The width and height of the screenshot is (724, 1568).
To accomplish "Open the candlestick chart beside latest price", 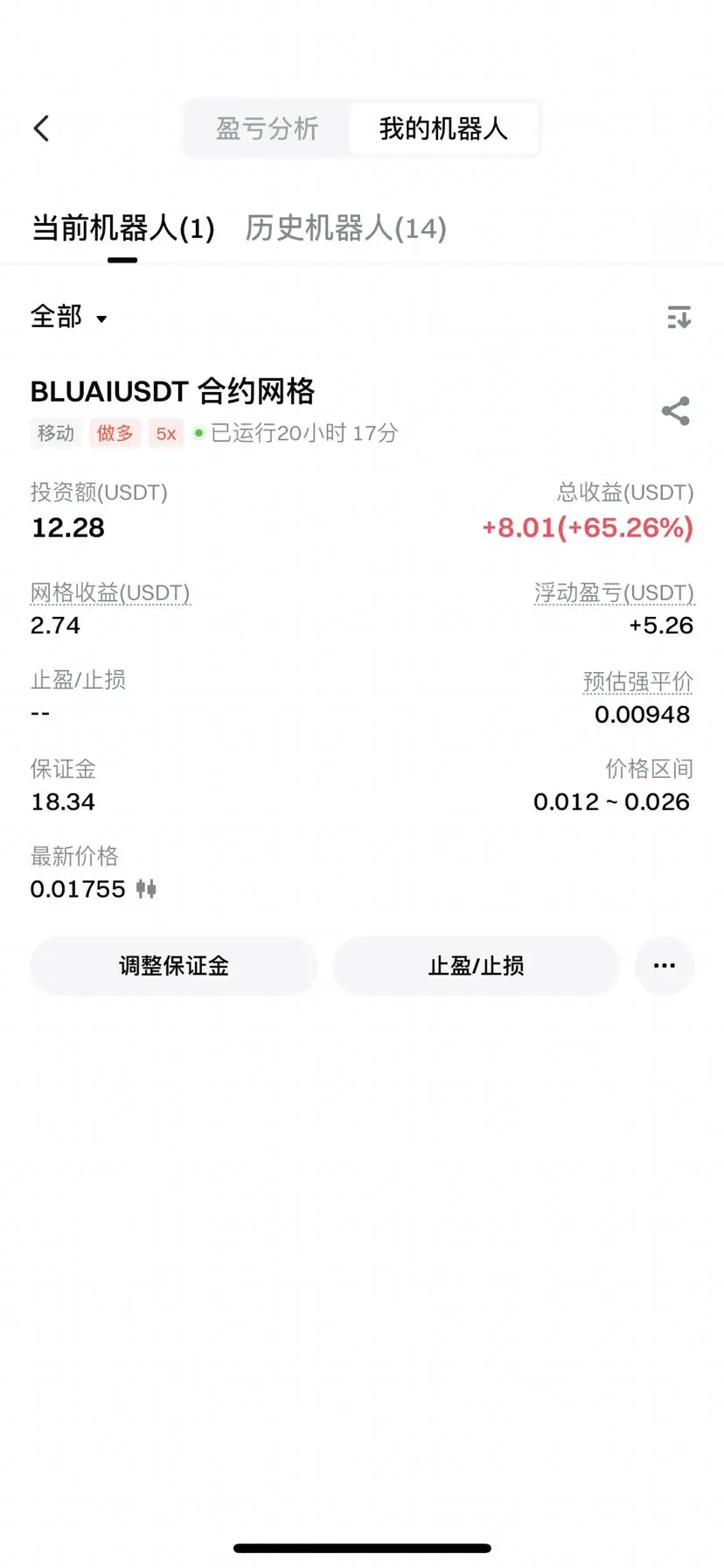I will [146, 889].
